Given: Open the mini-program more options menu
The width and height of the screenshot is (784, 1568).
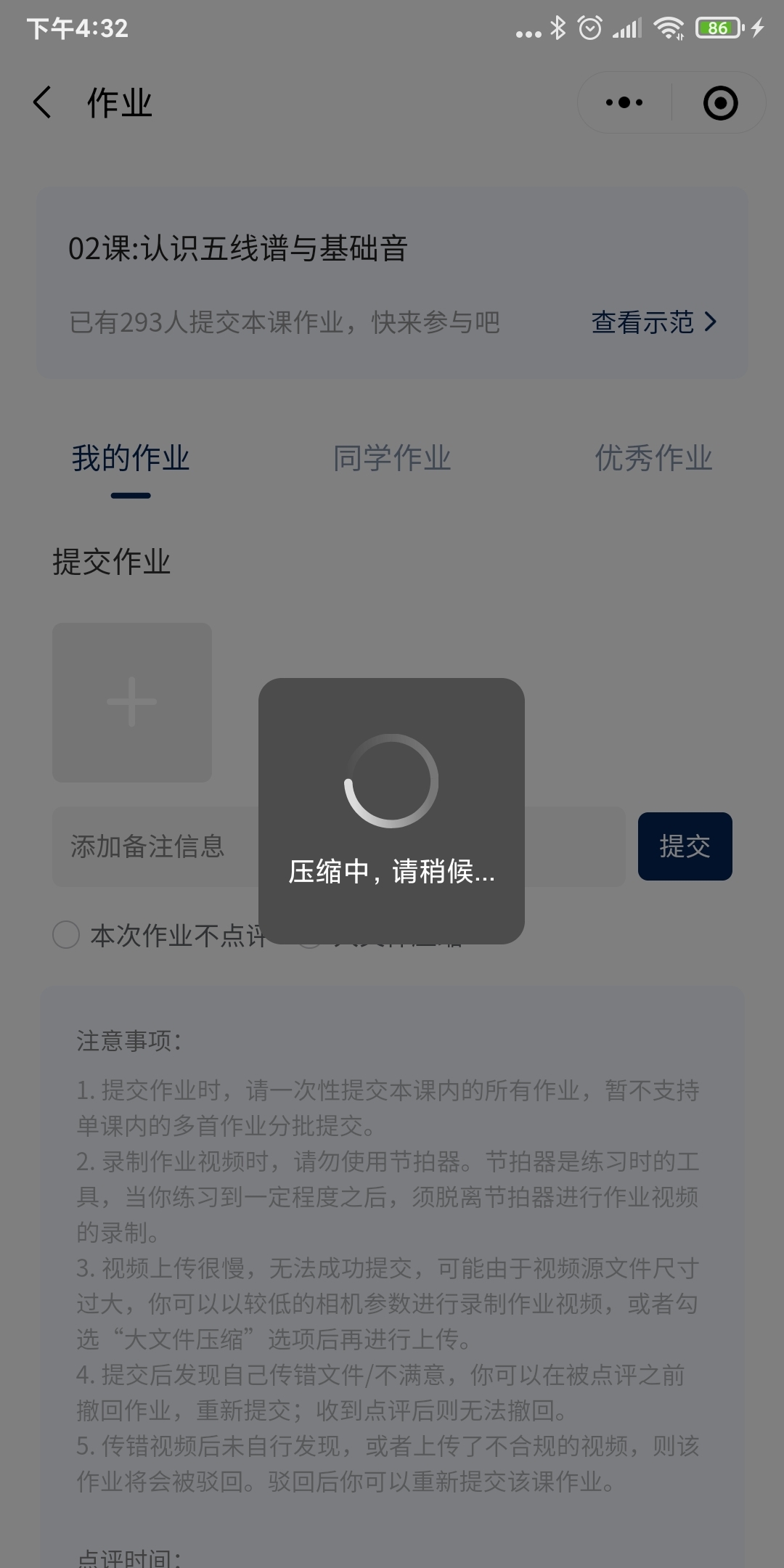Looking at the screenshot, I should 624,102.
